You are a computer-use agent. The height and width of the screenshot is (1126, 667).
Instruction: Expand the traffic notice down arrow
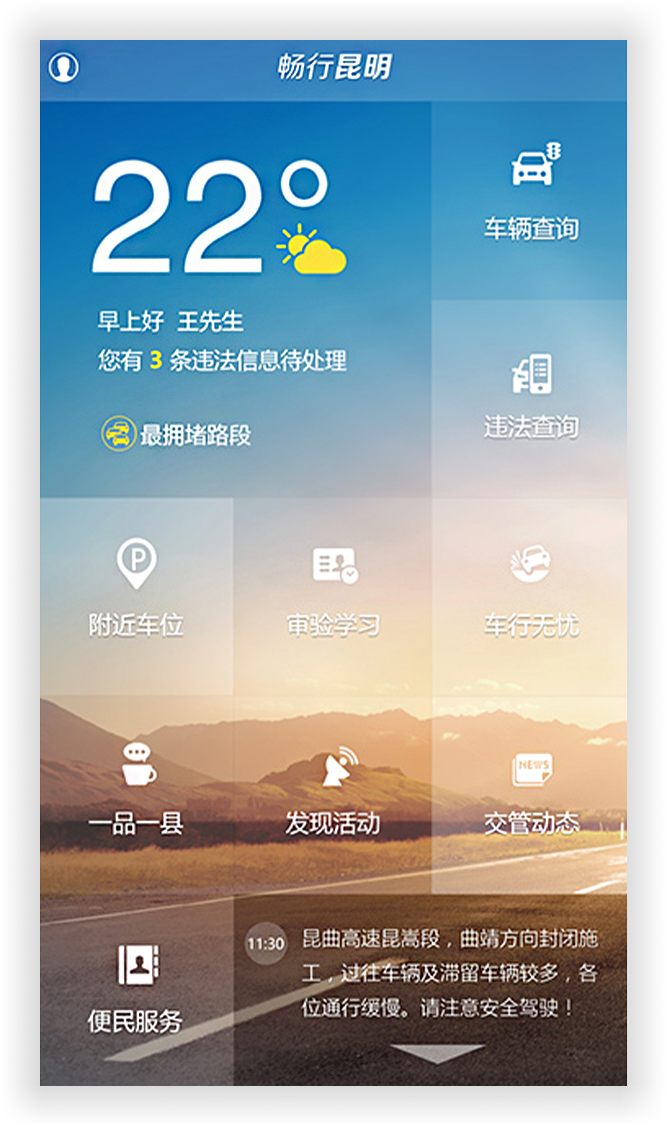pos(437,1053)
